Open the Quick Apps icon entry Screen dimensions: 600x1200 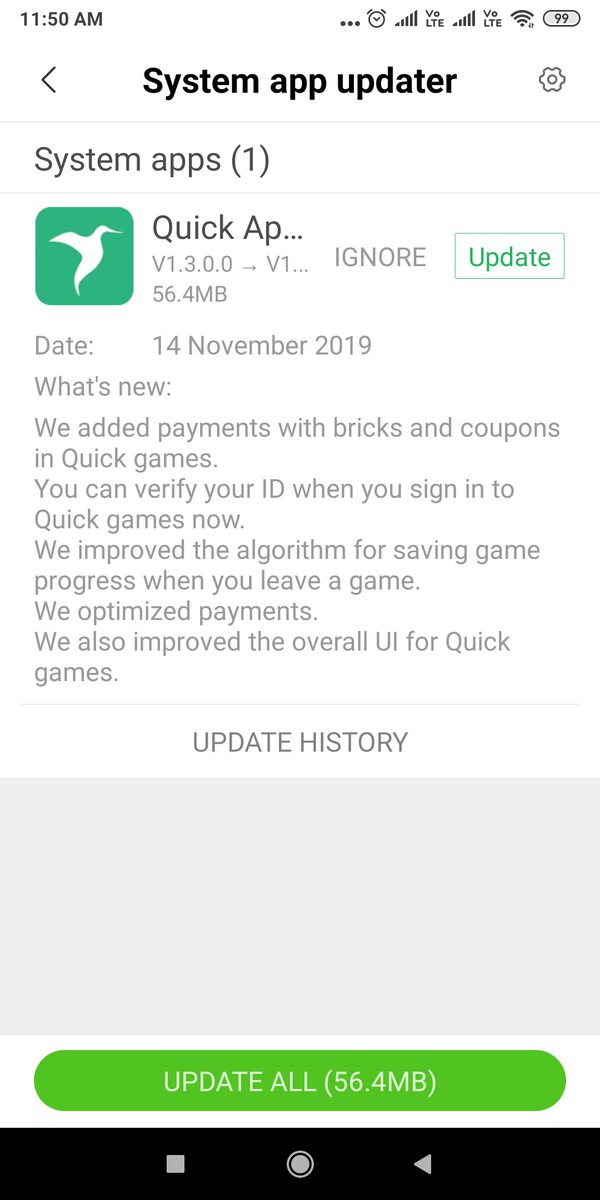point(84,256)
